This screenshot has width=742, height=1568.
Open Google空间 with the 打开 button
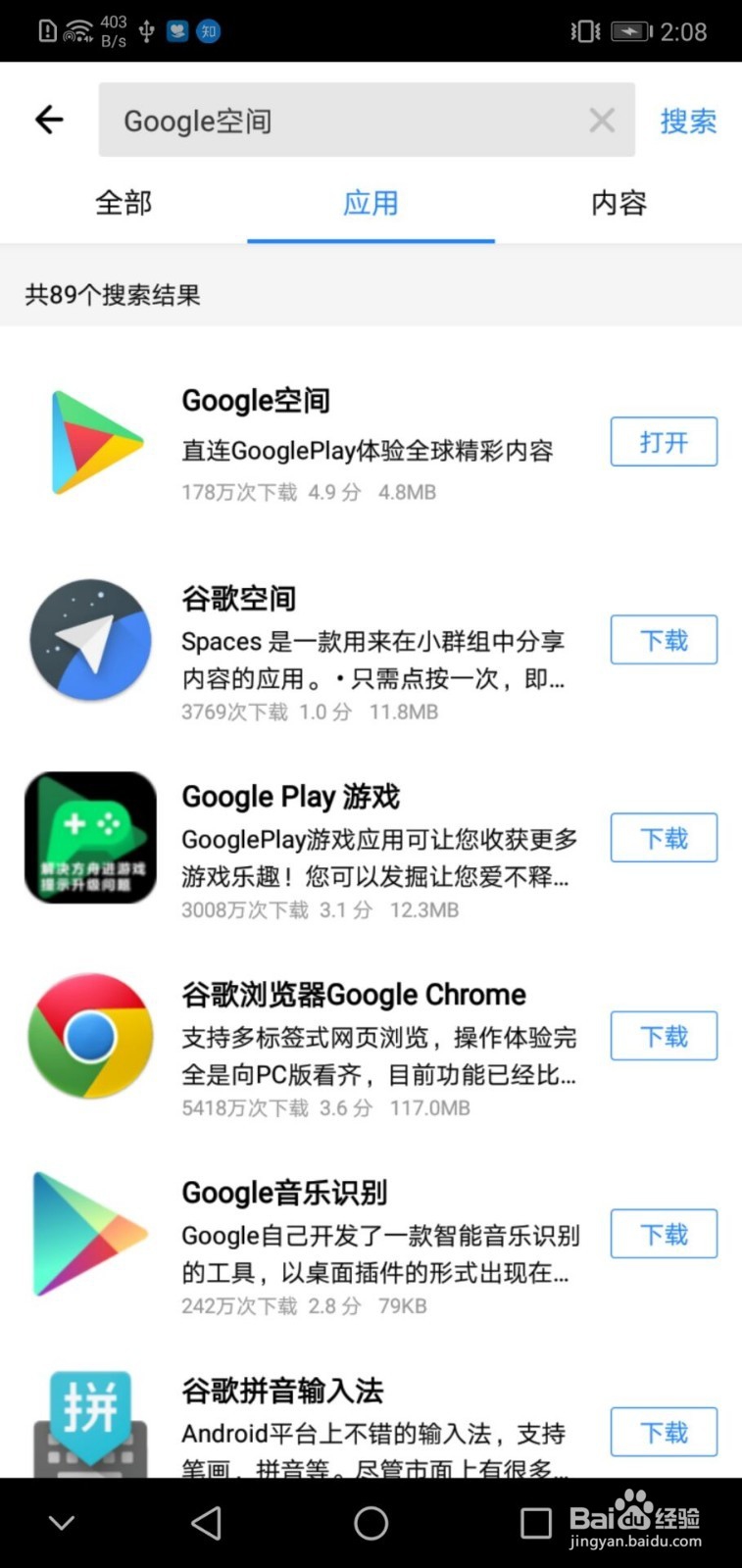tap(664, 442)
